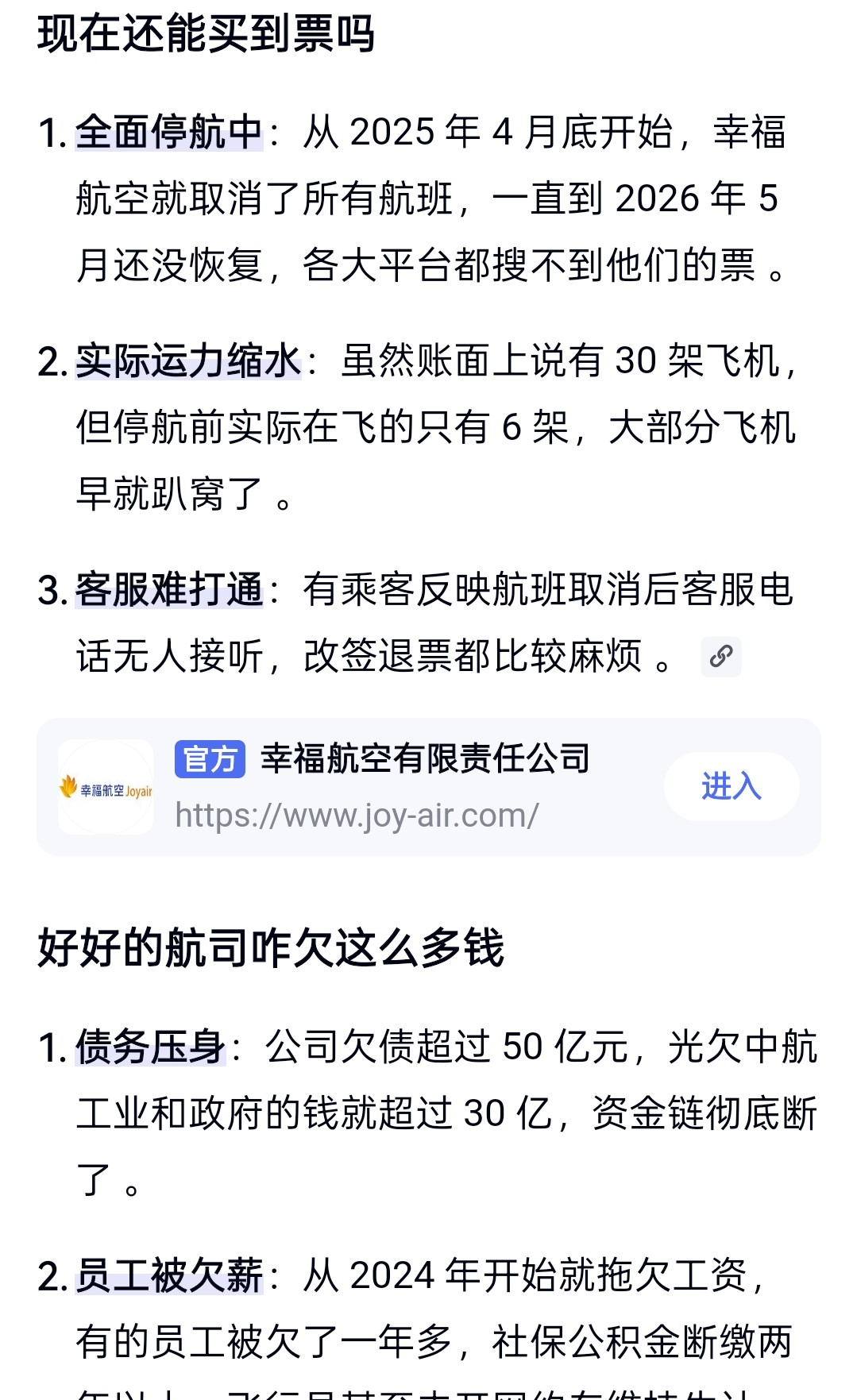Tap the 进入 button for 幸福航空 official site
The height and width of the screenshot is (1400, 857).
click(732, 786)
